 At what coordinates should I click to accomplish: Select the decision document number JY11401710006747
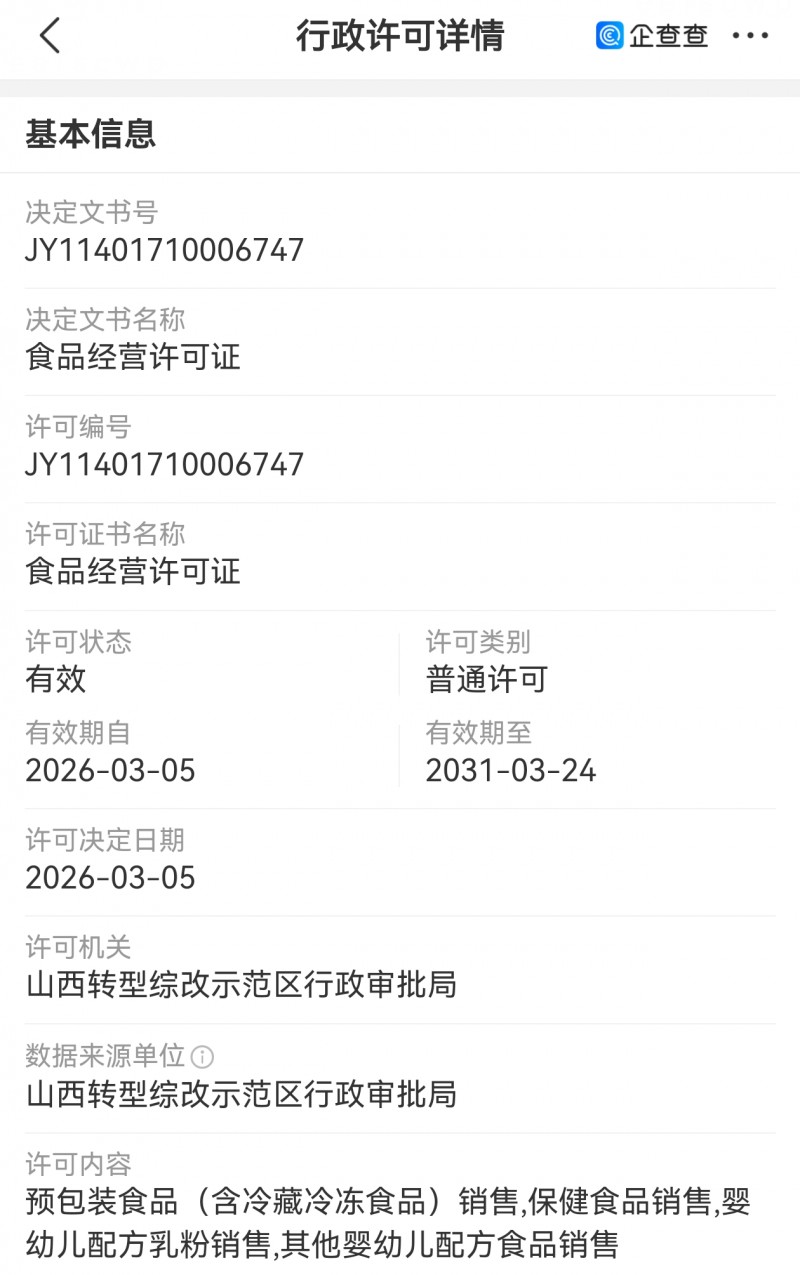coord(164,250)
